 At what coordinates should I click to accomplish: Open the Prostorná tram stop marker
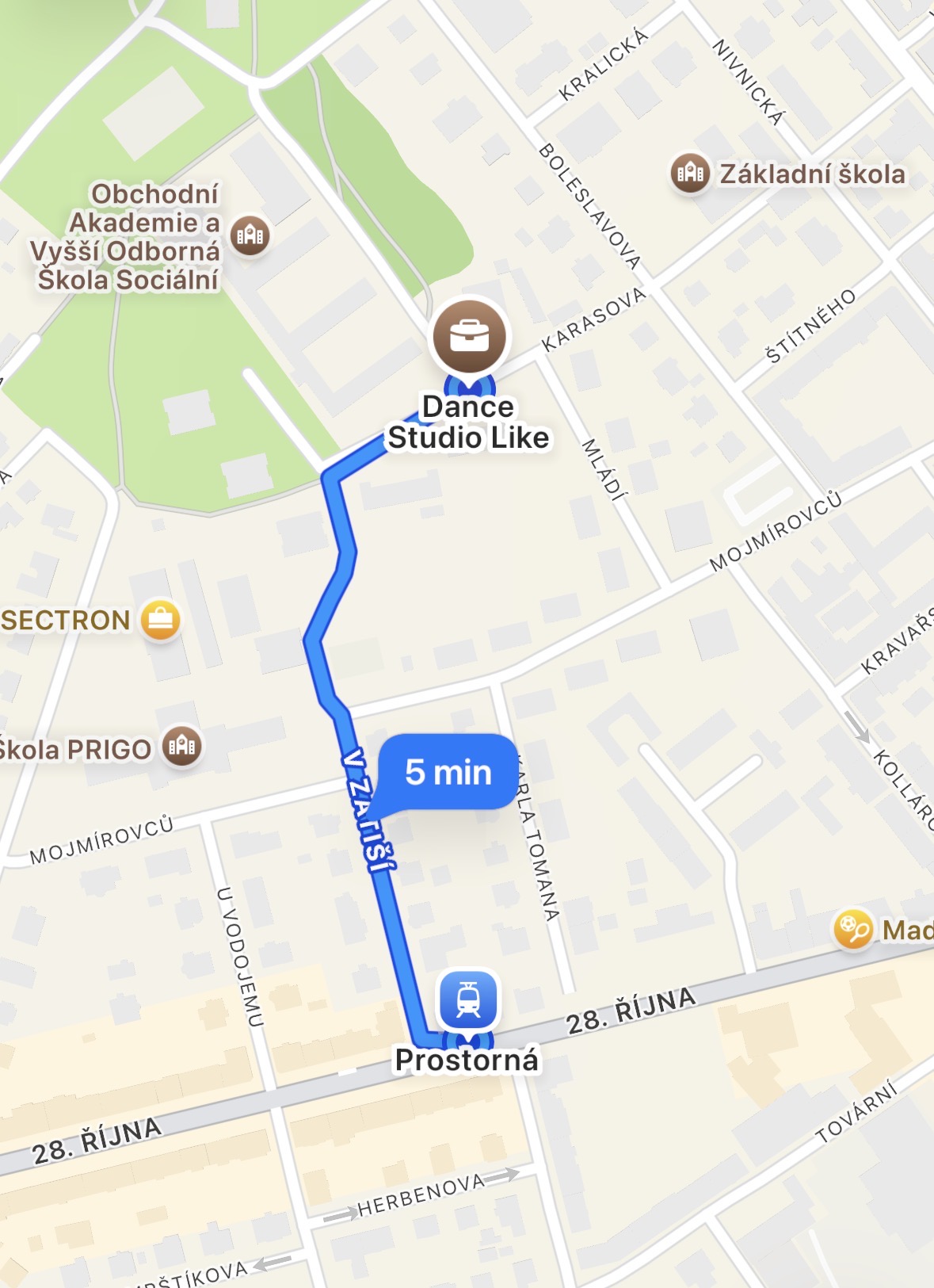[469, 999]
